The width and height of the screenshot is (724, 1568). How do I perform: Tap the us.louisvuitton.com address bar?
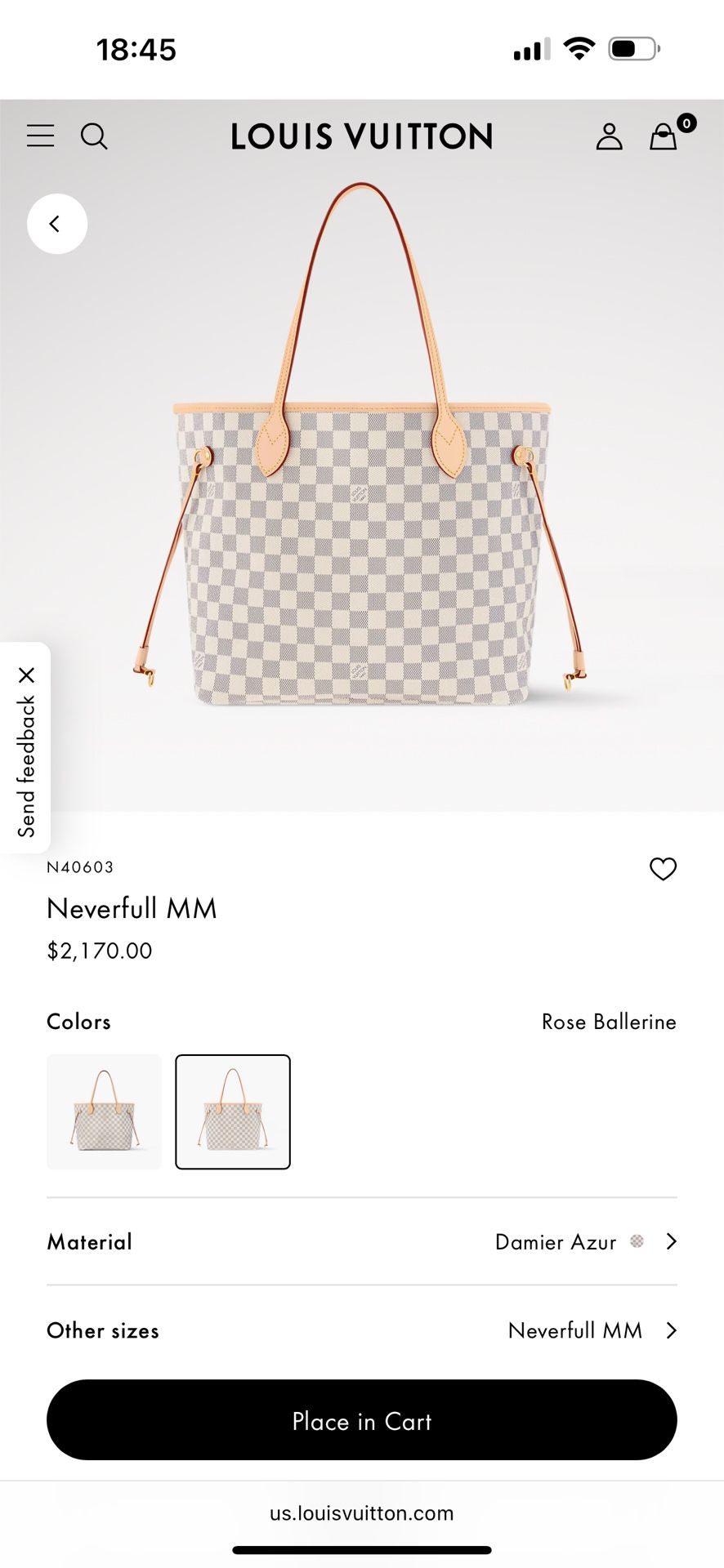pos(361,1513)
